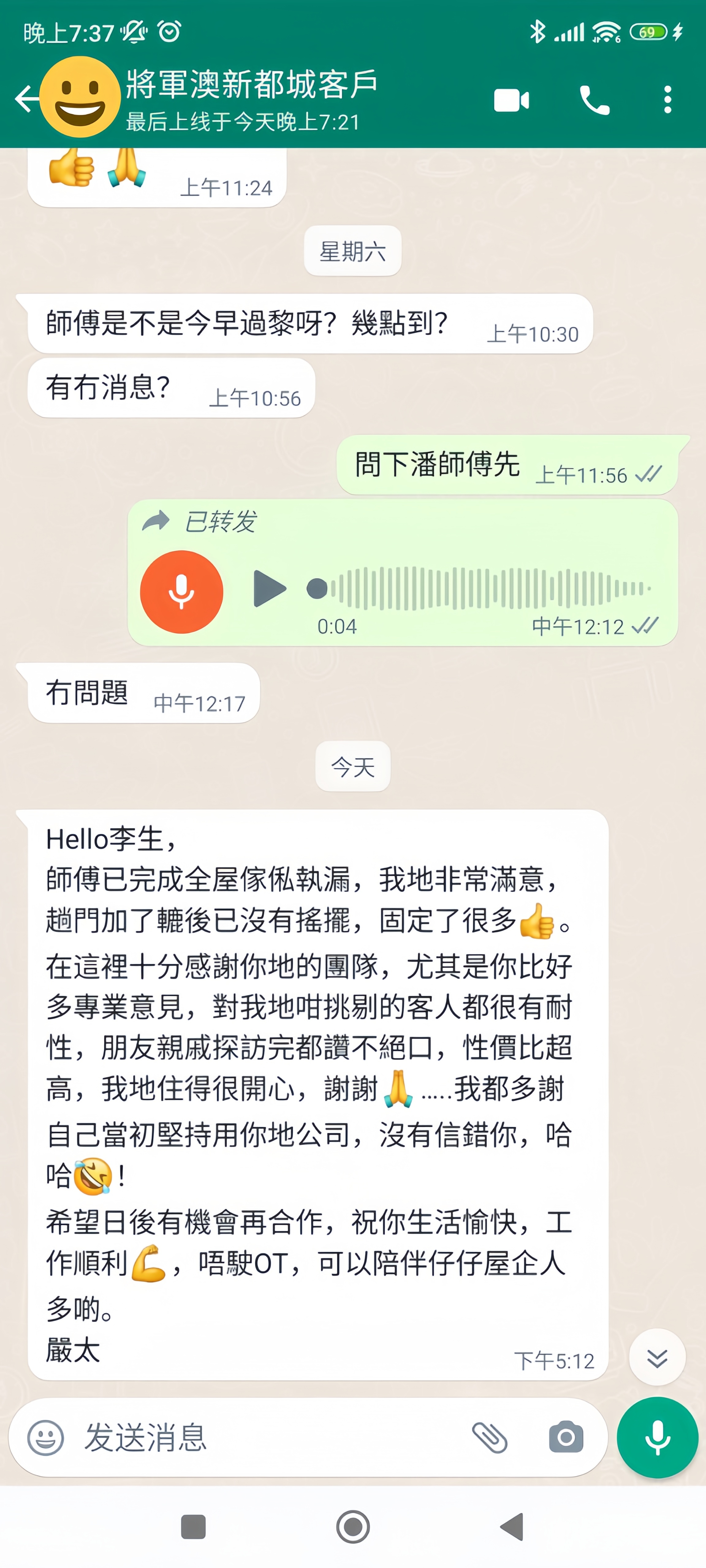Tap the system home button
The height and width of the screenshot is (1568, 706).
coord(353,1527)
